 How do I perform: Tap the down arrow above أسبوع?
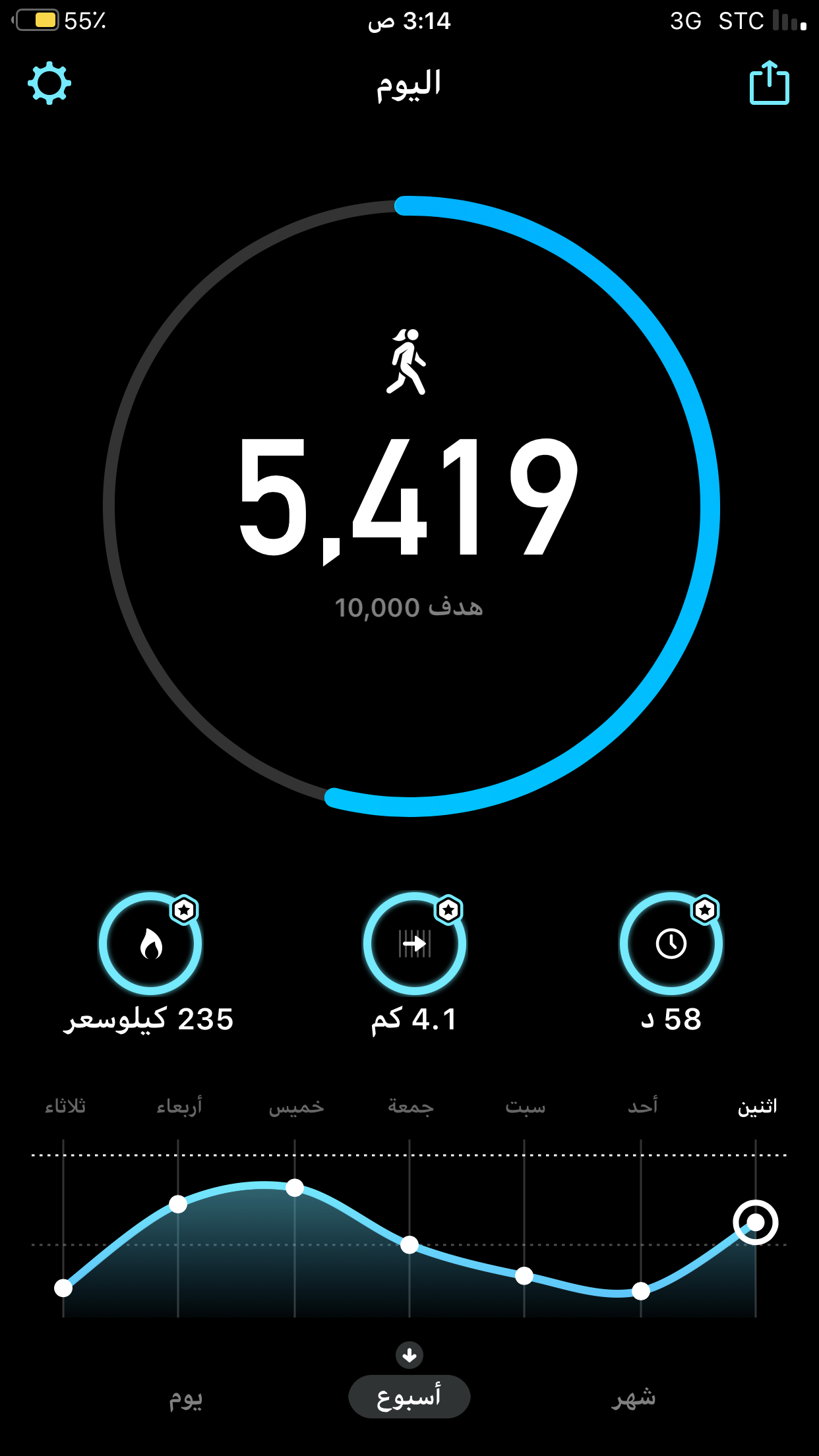[409, 1356]
